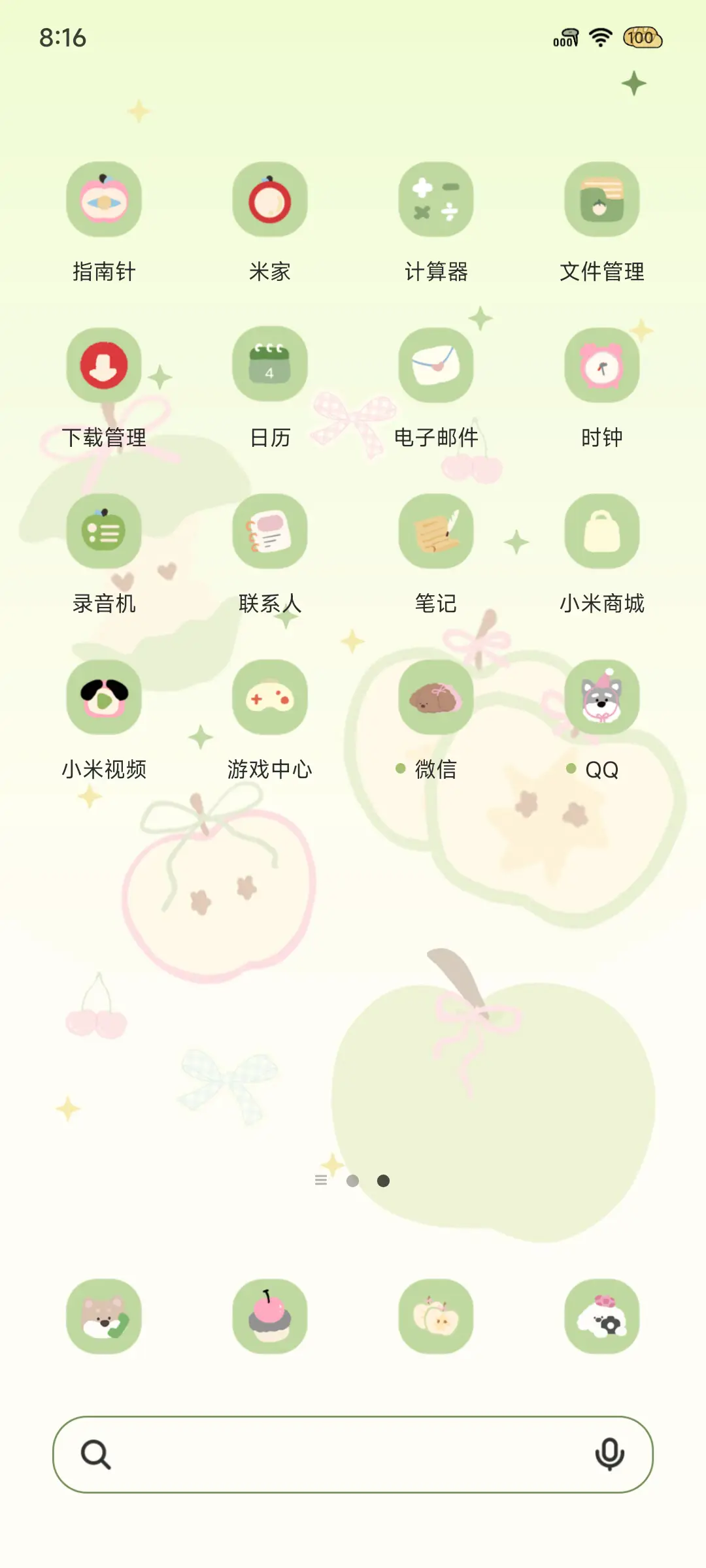Viewport: 706px width, 1568px height.
Task: Launch the 游戏中心 game center
Action: pos(269,696)
